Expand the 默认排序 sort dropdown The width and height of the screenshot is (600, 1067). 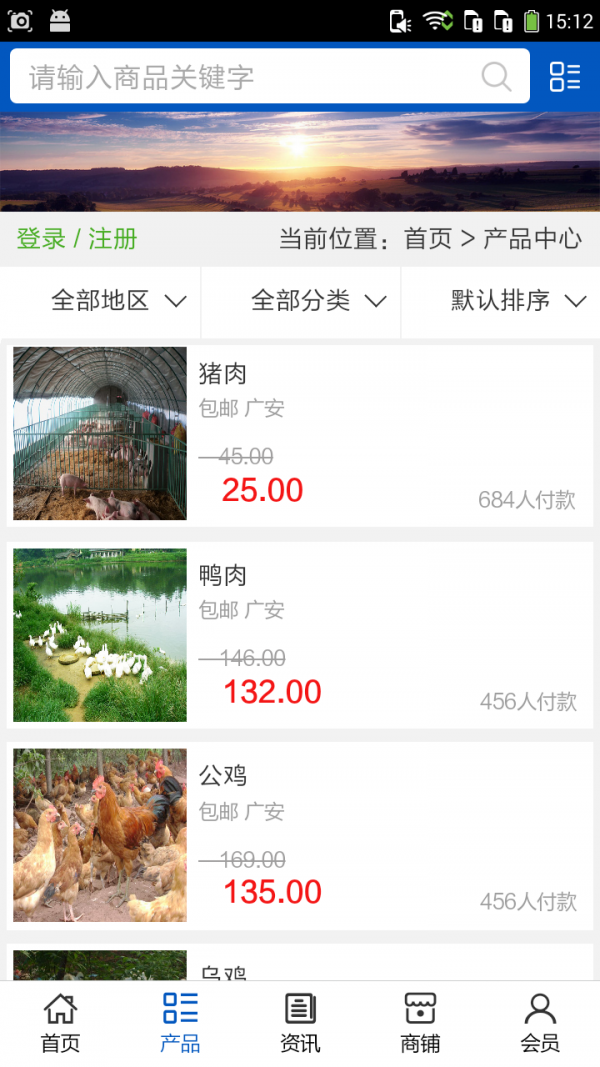(518, 301)
